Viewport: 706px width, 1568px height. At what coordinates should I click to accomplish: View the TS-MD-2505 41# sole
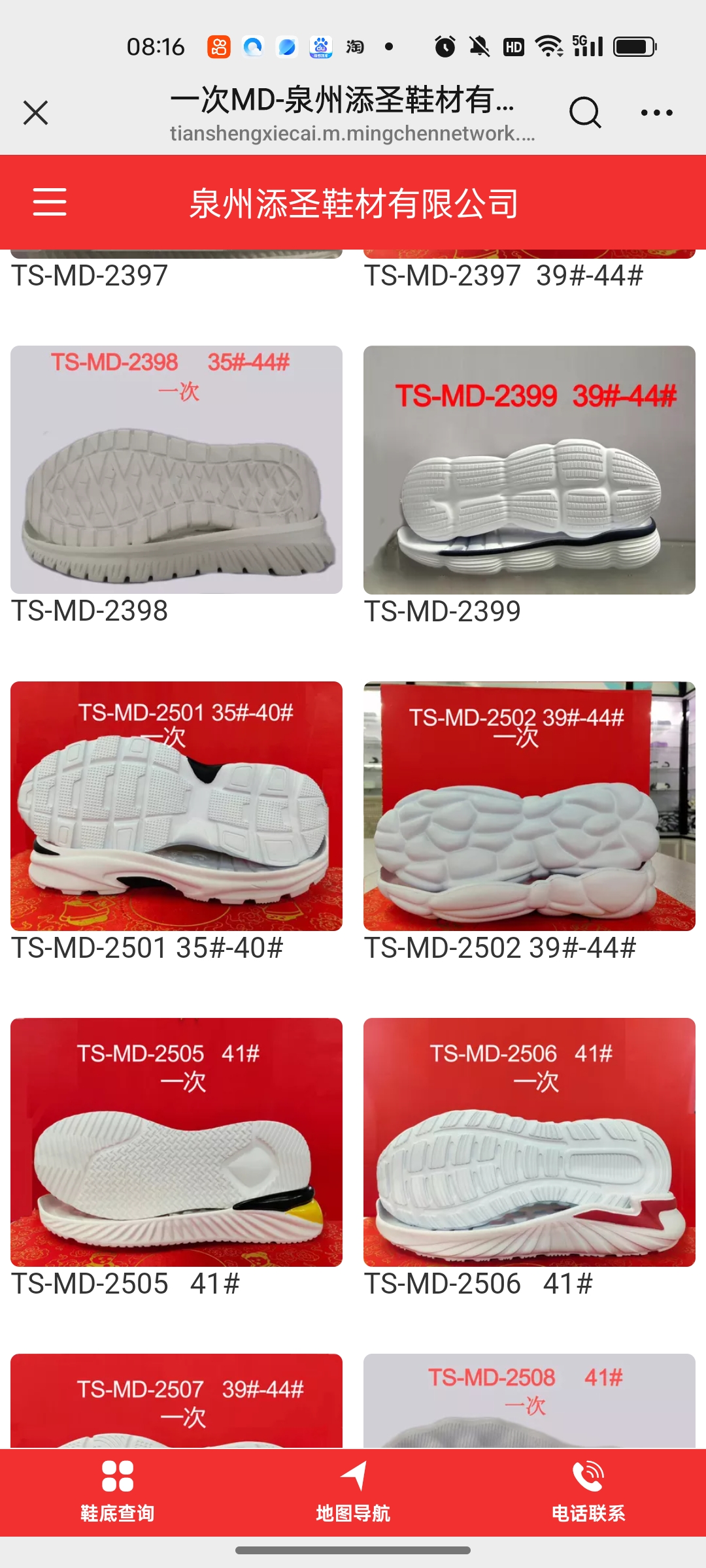[x=176, y=1142]
